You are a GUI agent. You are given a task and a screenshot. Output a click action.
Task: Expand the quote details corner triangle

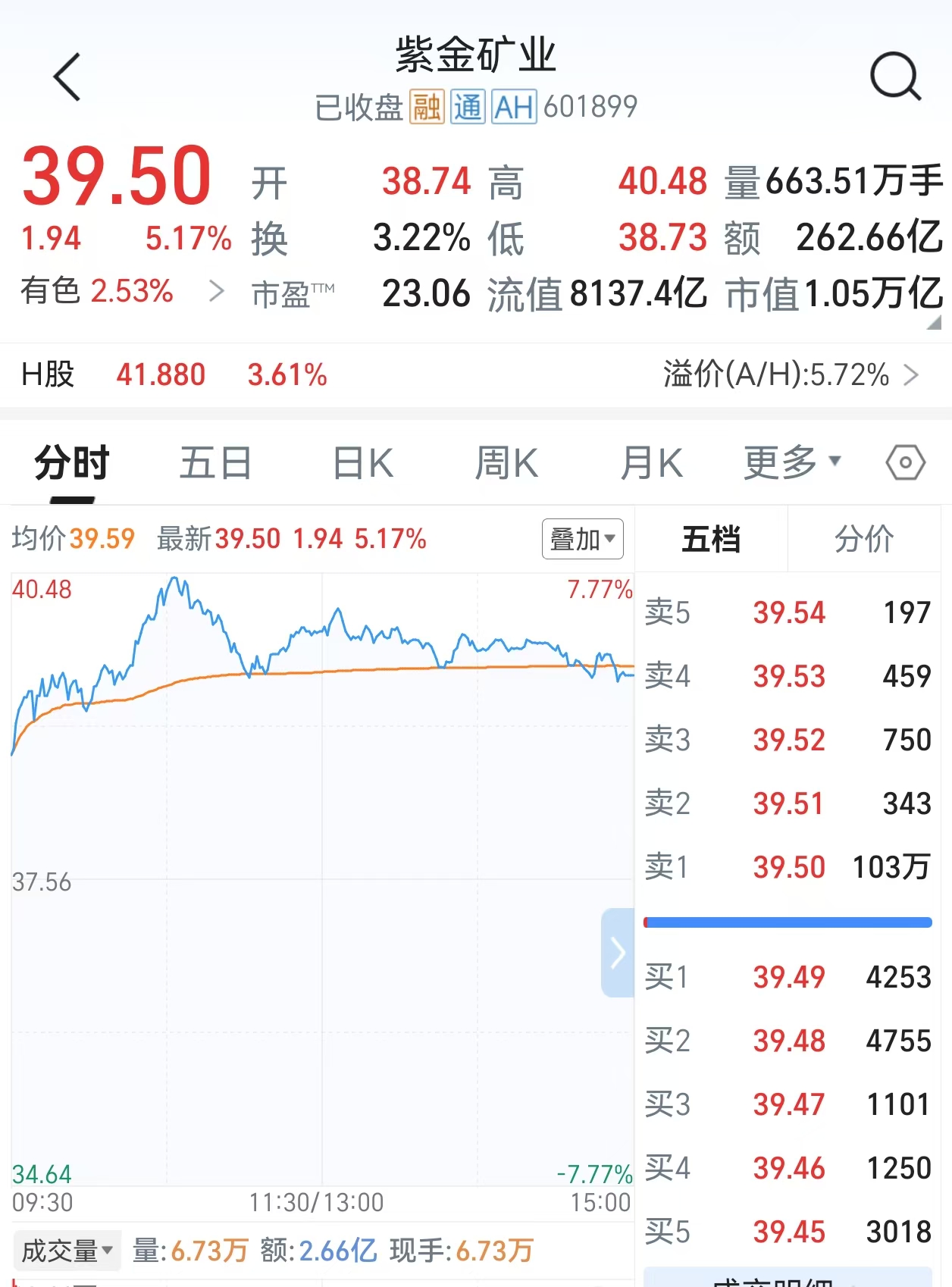(935, 323)
